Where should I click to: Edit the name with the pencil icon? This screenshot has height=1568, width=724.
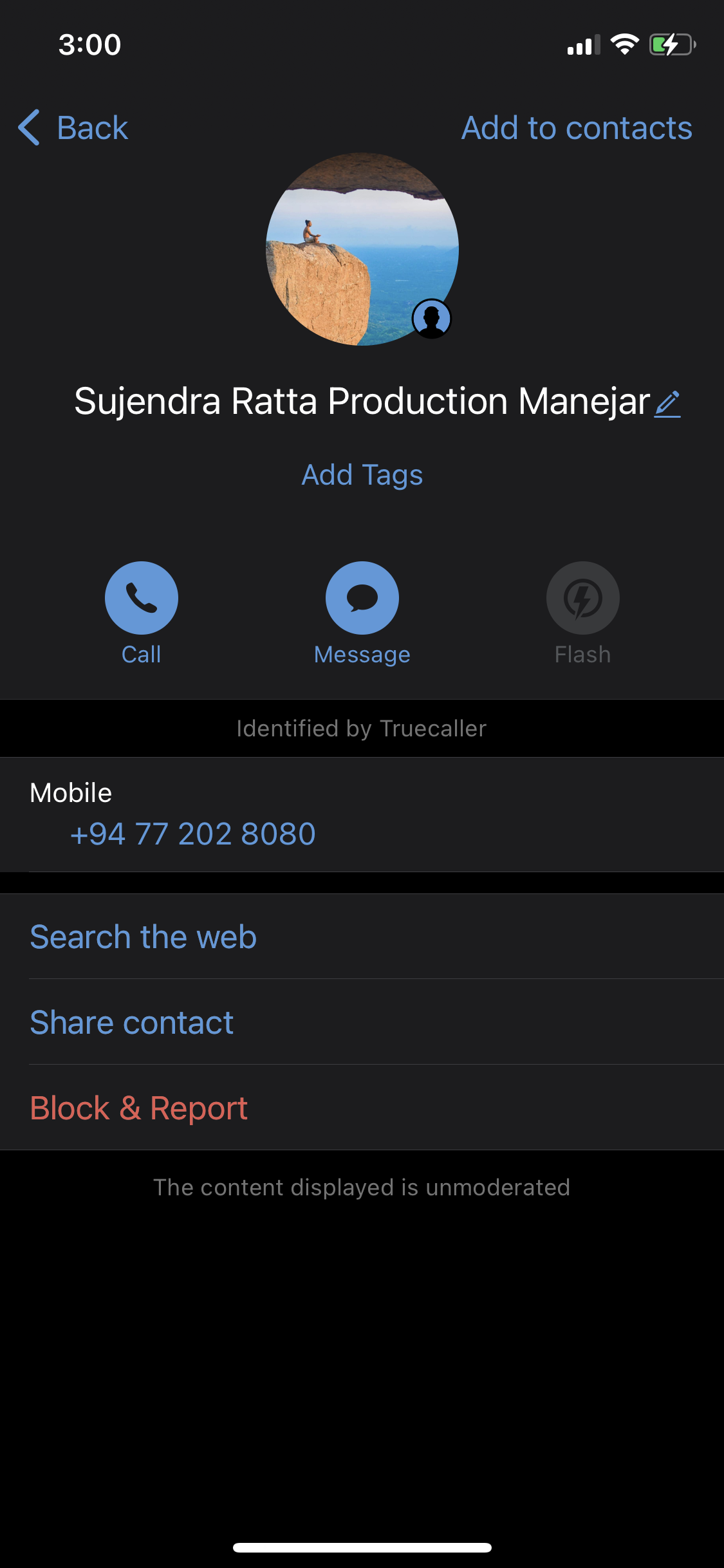(667, 404)
